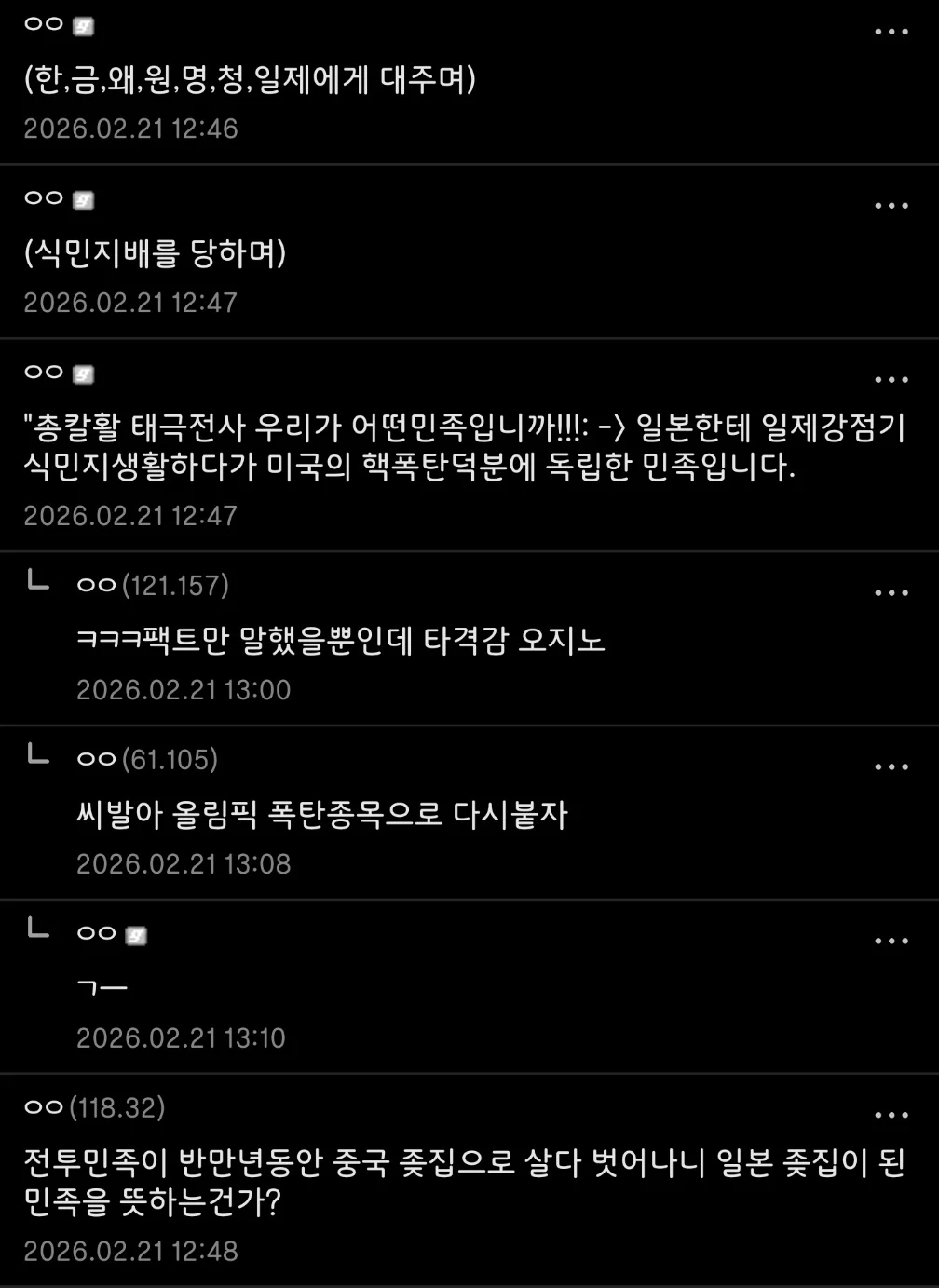Open more options for the ㅇㅇ(118.32) comment
Image resolution: width=939 pixels, height=1288 pixels.
[891, 1116]
